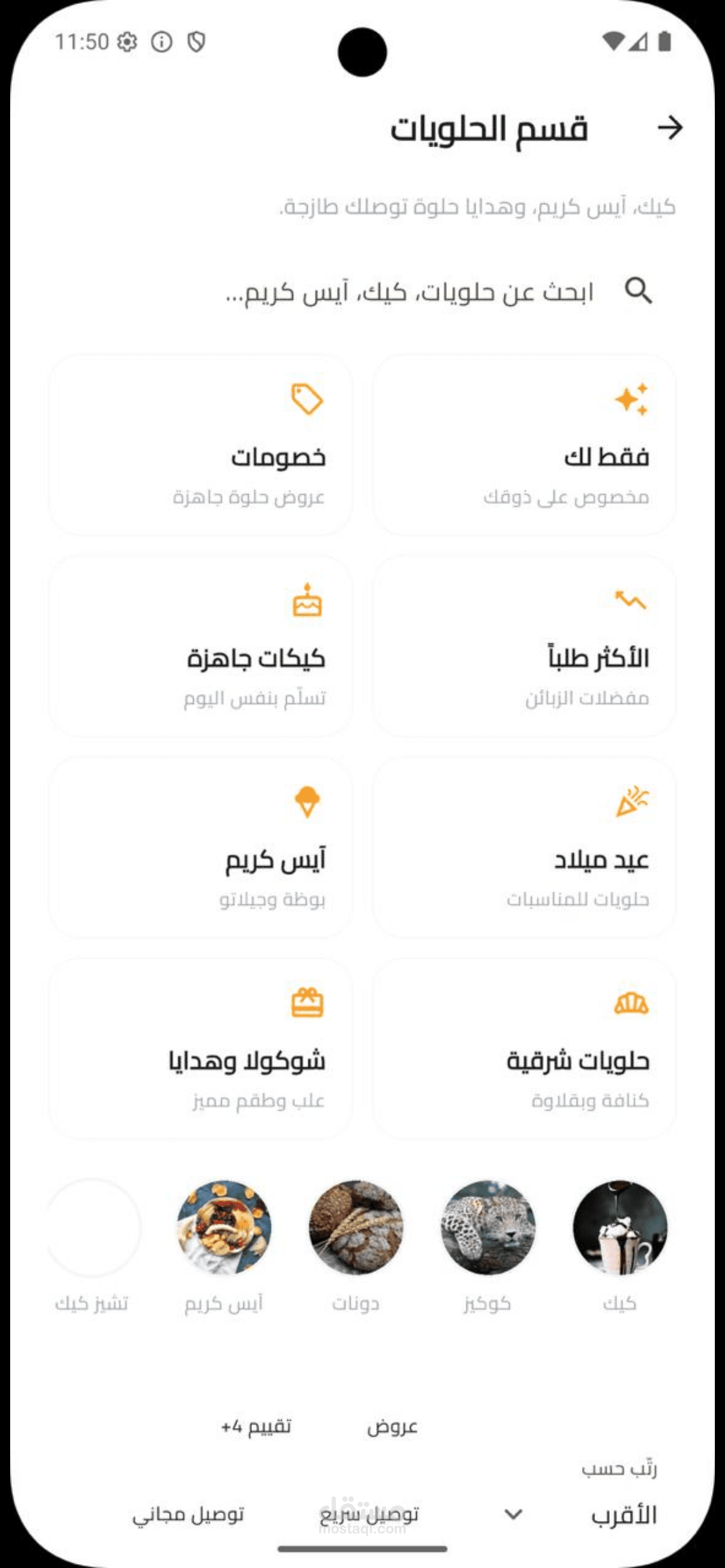
Task: Apply the عروض filter chip
Action: tap(392, 1427)
